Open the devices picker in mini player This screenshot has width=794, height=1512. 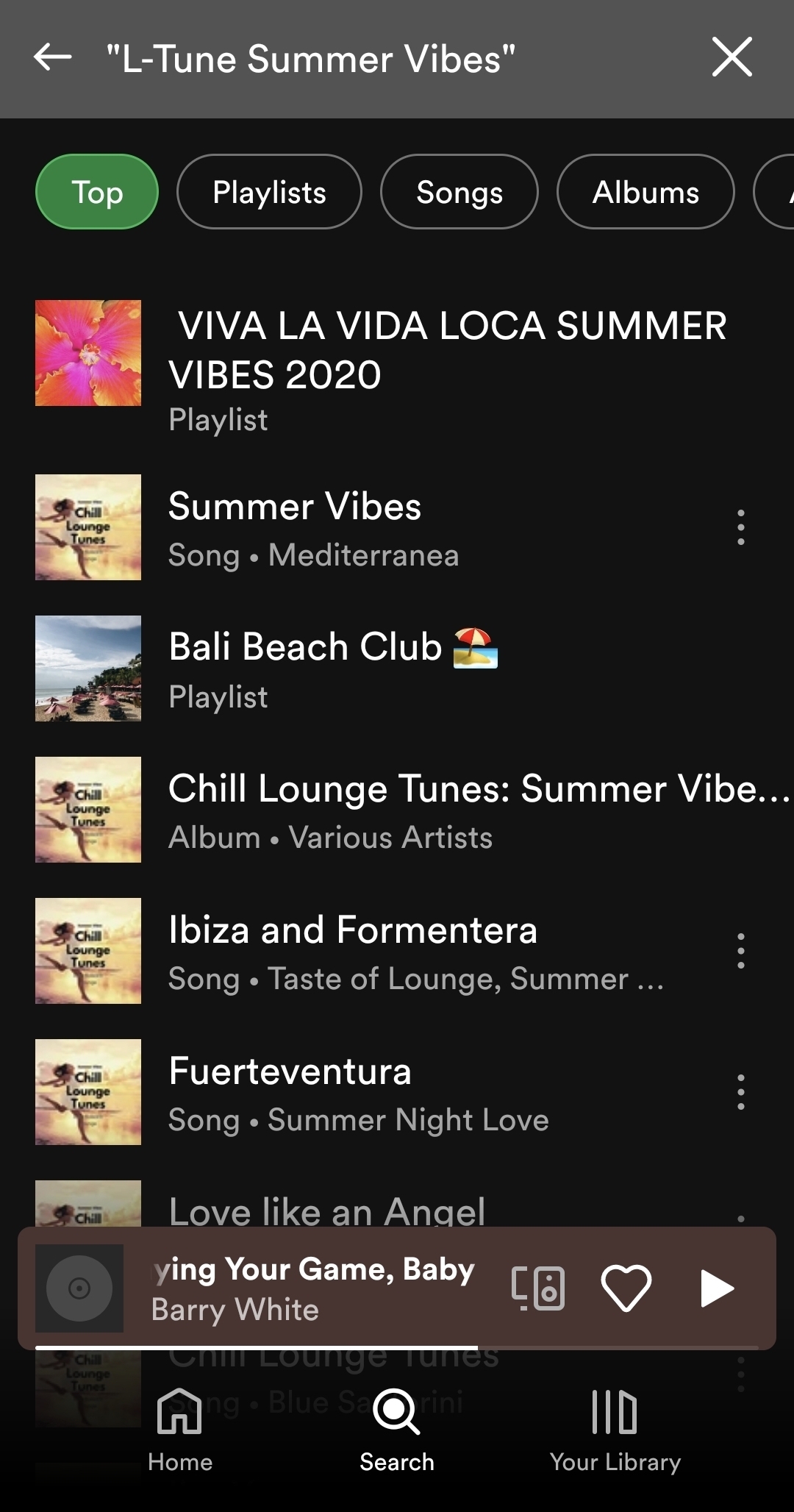(538, 1288)
